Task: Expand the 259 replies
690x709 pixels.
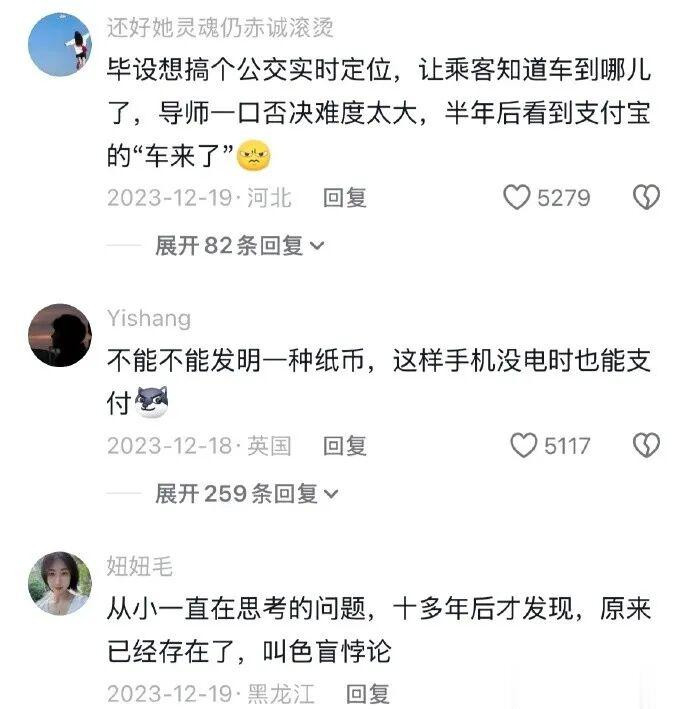Action: click(x=246, y=493)
